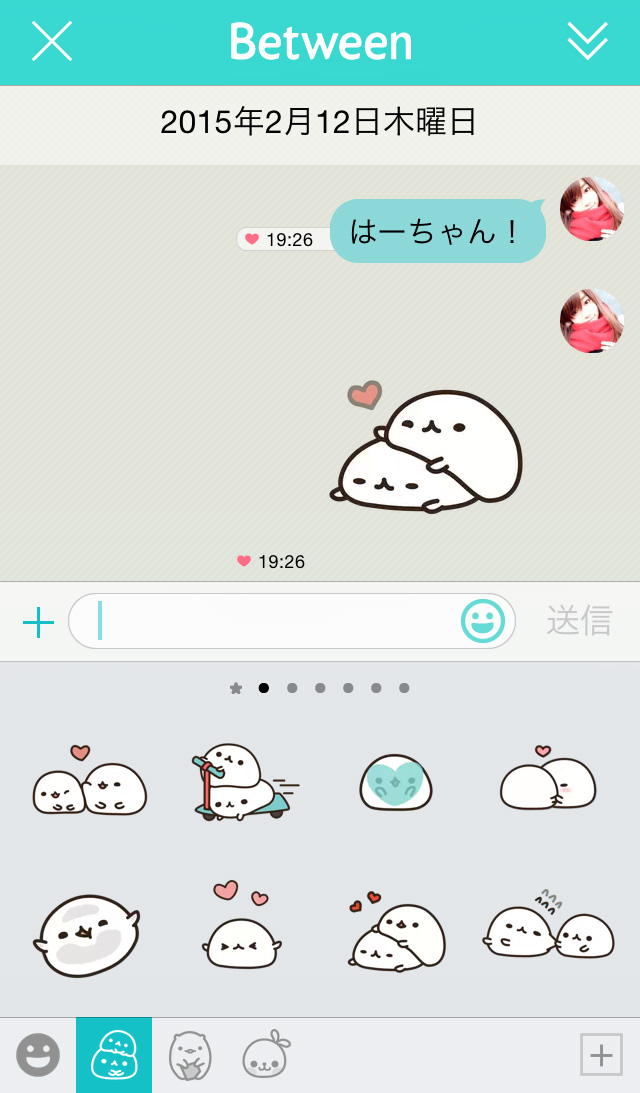Tap the smiley icon in the message field
This screenshot has width=640, height=1093.
(x=482, y=622)
